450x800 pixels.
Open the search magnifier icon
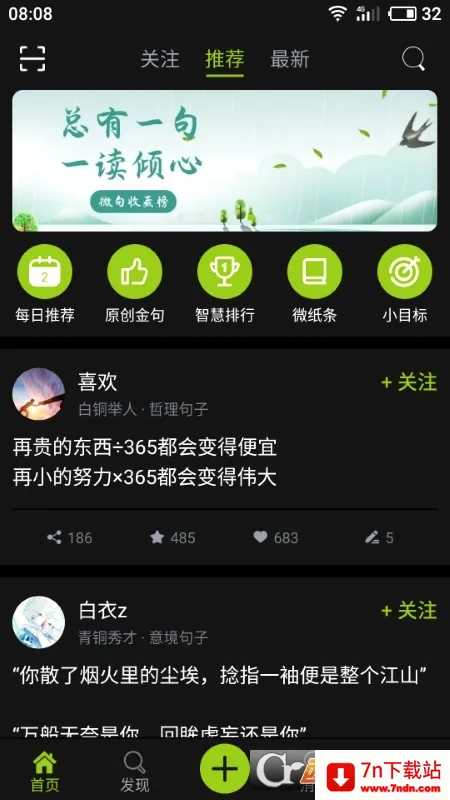413,59
